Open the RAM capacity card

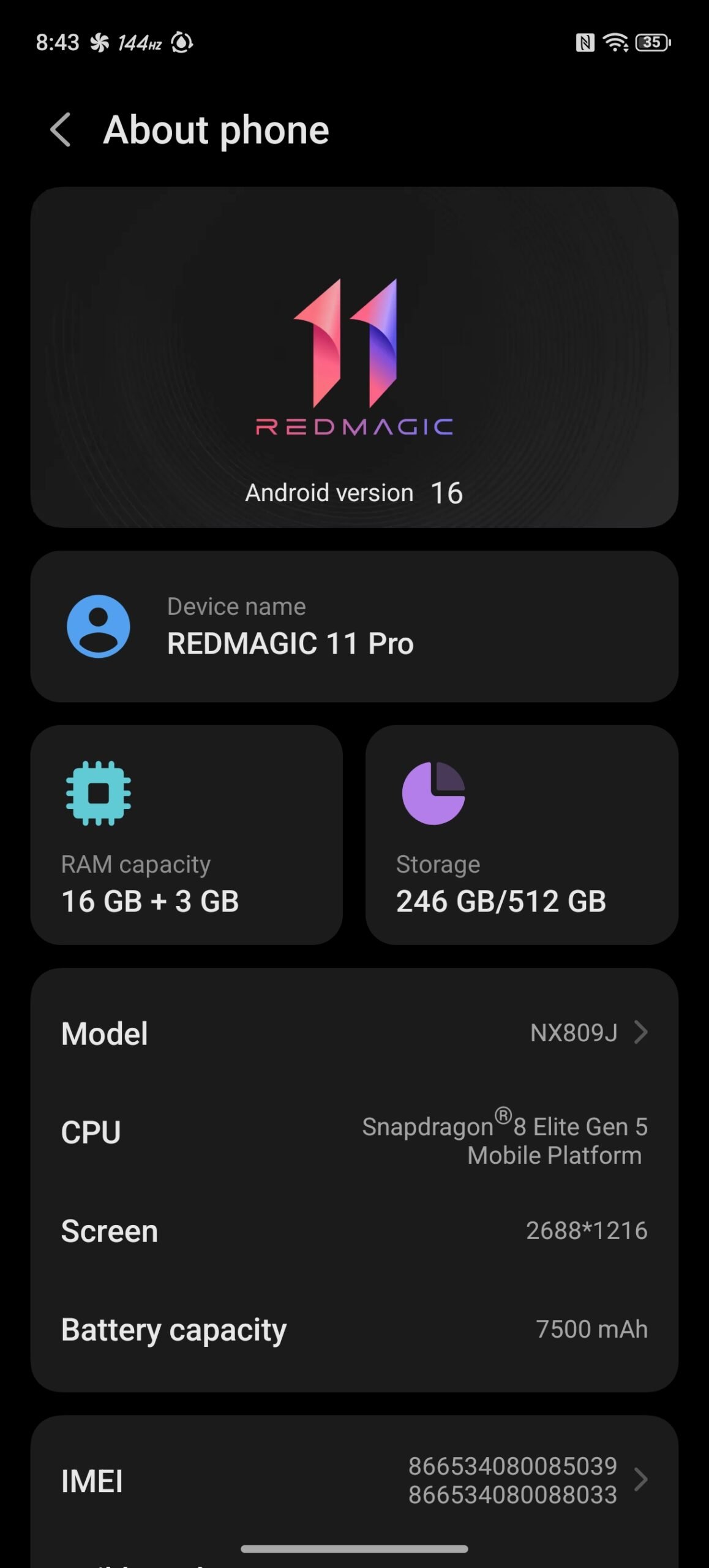(186, 834)
